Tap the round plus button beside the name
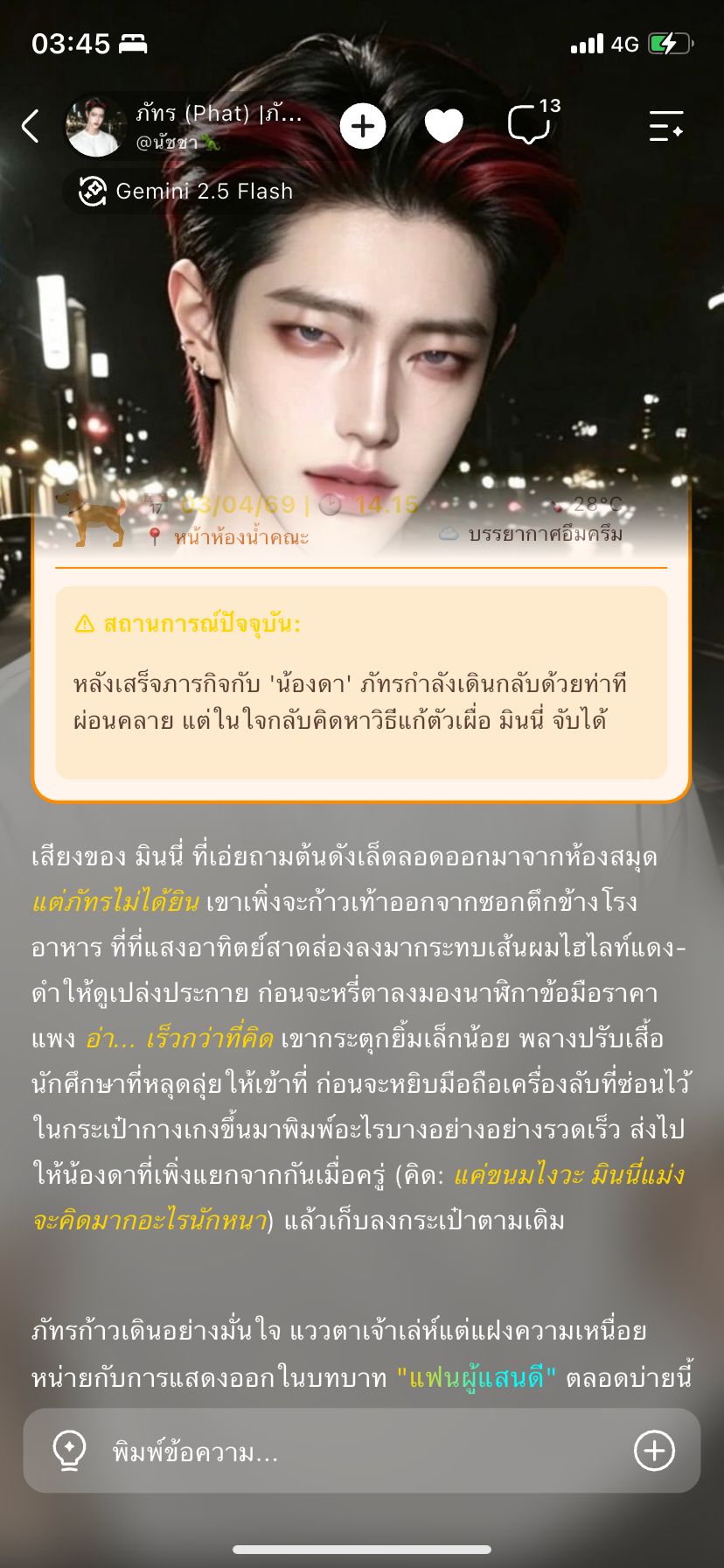Screen dimensions: 724x1568 tap(363, 126)
